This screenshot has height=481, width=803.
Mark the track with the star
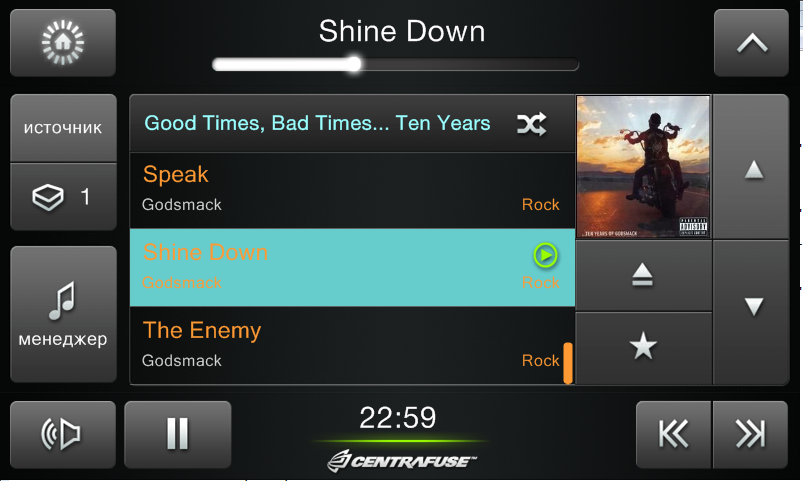(x=643, y=347)
